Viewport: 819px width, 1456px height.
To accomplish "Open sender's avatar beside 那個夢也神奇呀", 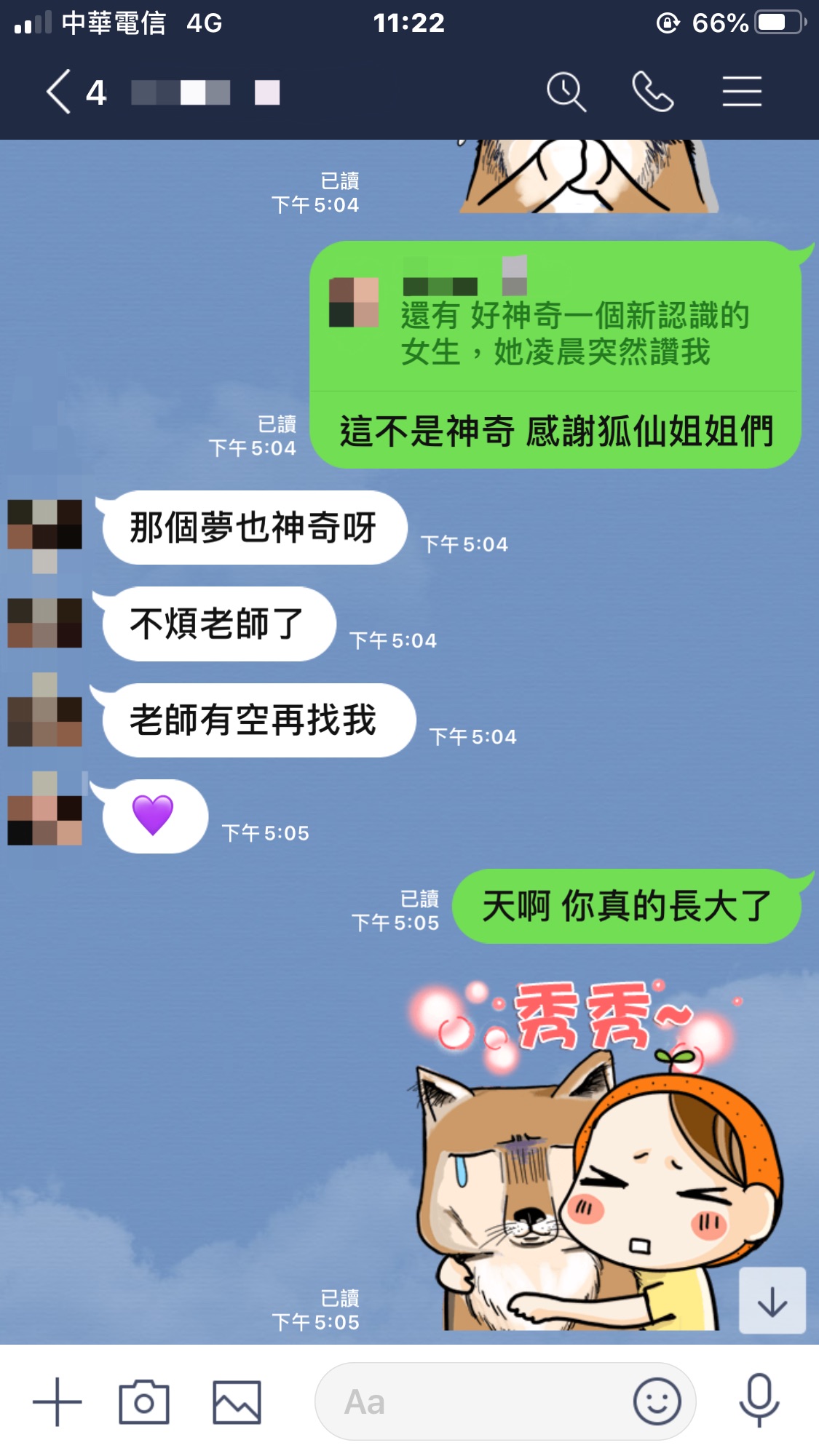I will 44,525.
